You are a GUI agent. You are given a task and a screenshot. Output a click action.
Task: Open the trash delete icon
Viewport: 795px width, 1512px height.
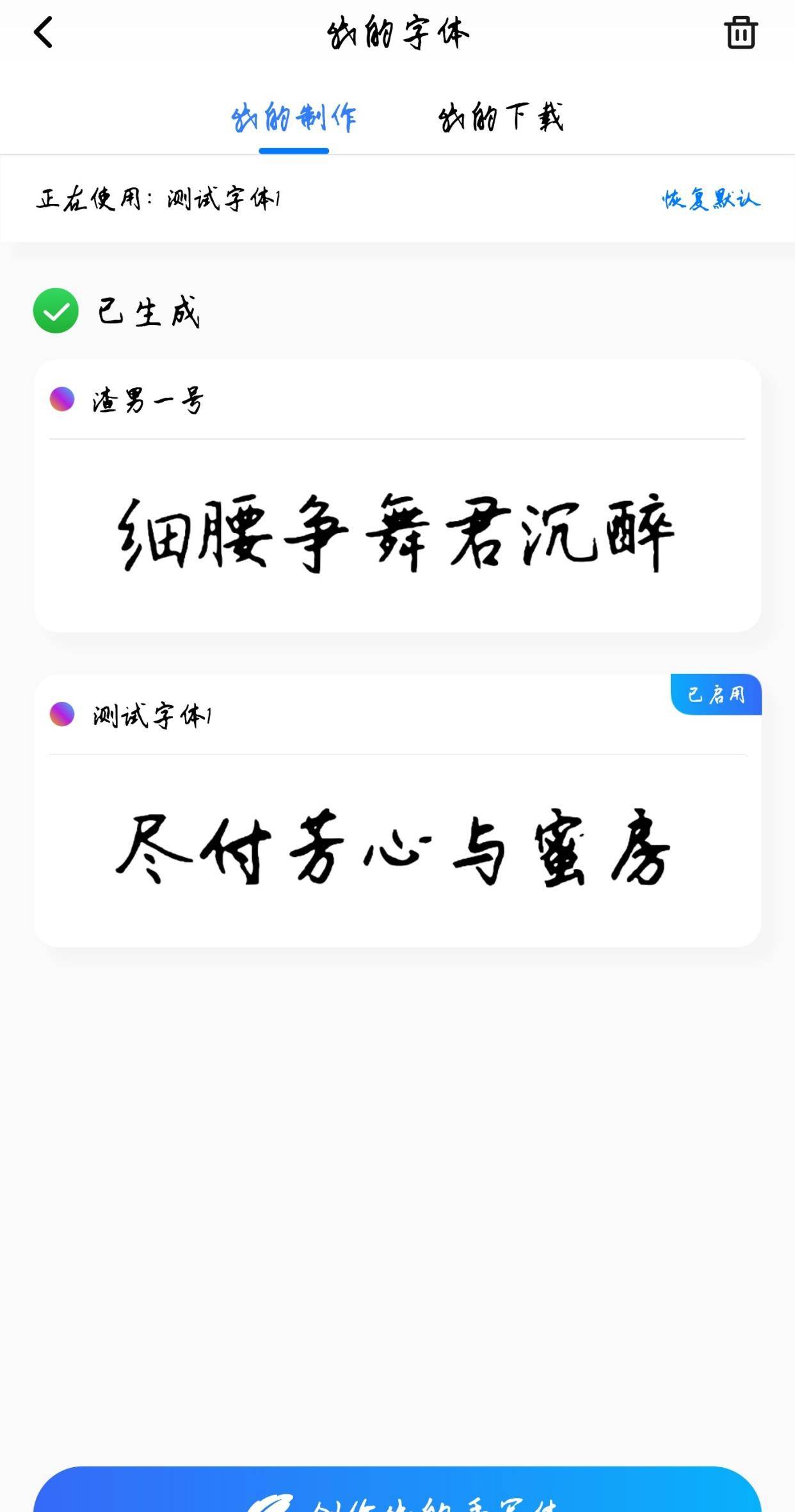click(741, 33)
